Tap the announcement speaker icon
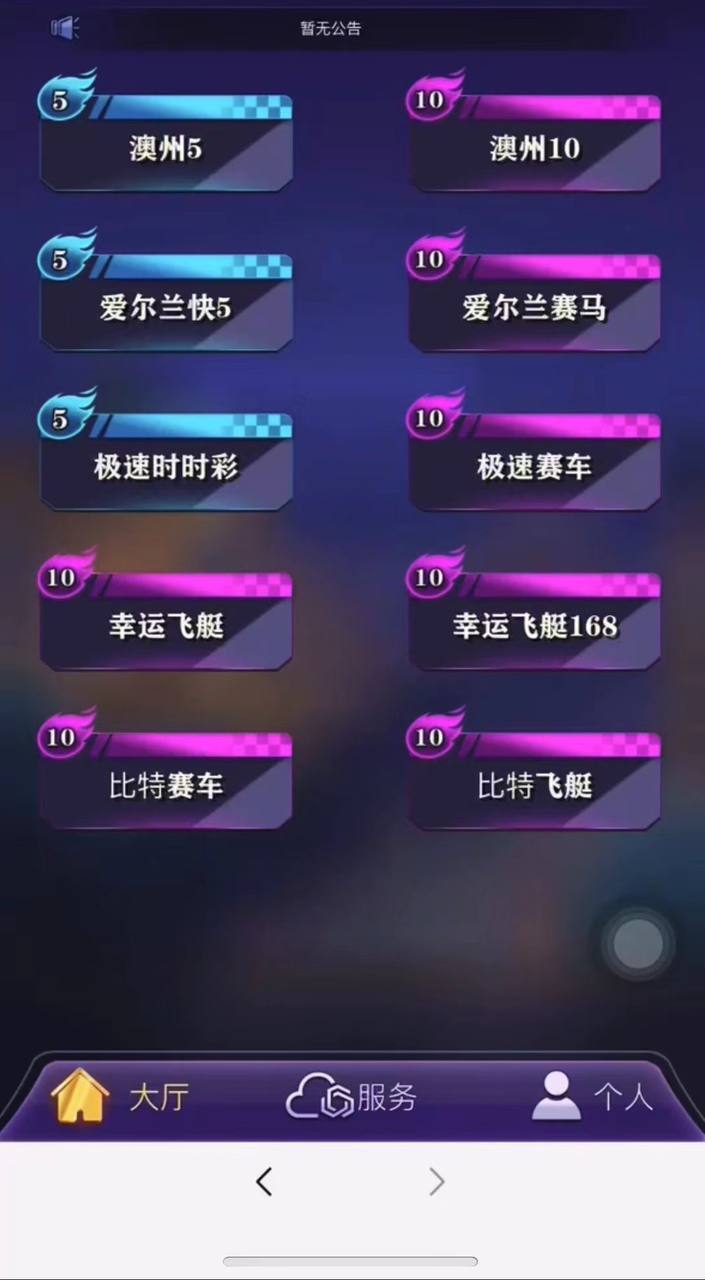705x1280 pixels. coord(65,28)
